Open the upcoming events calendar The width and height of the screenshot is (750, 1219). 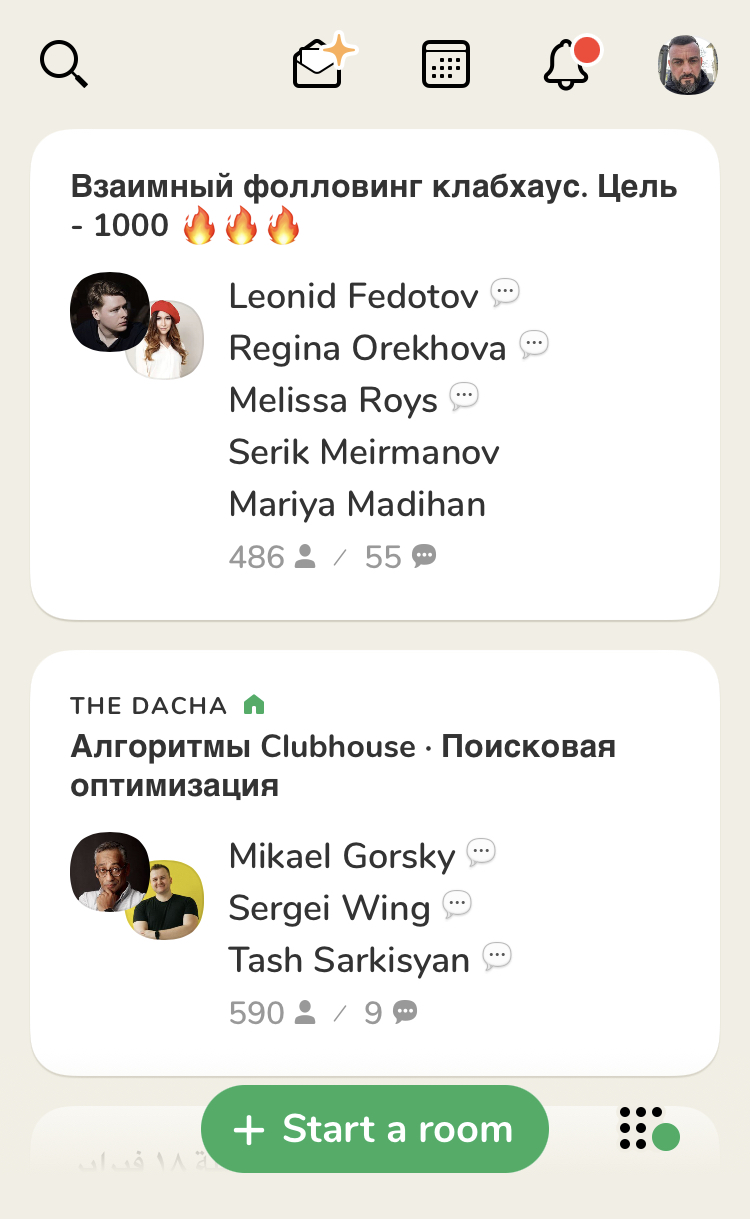click(x=446, y=65)
